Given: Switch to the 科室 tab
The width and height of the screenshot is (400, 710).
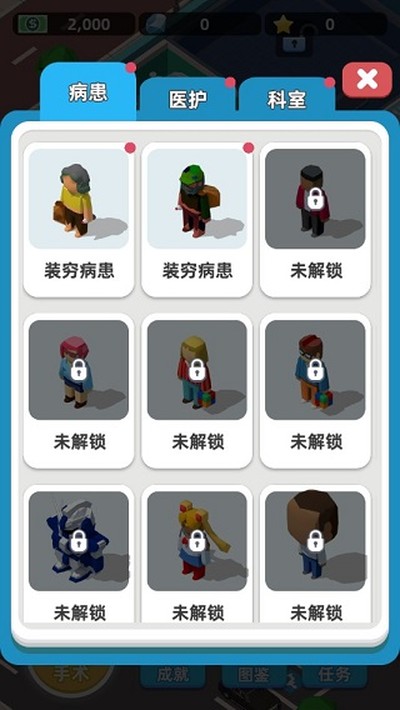Looking at the screenshot, I should 287,96.
